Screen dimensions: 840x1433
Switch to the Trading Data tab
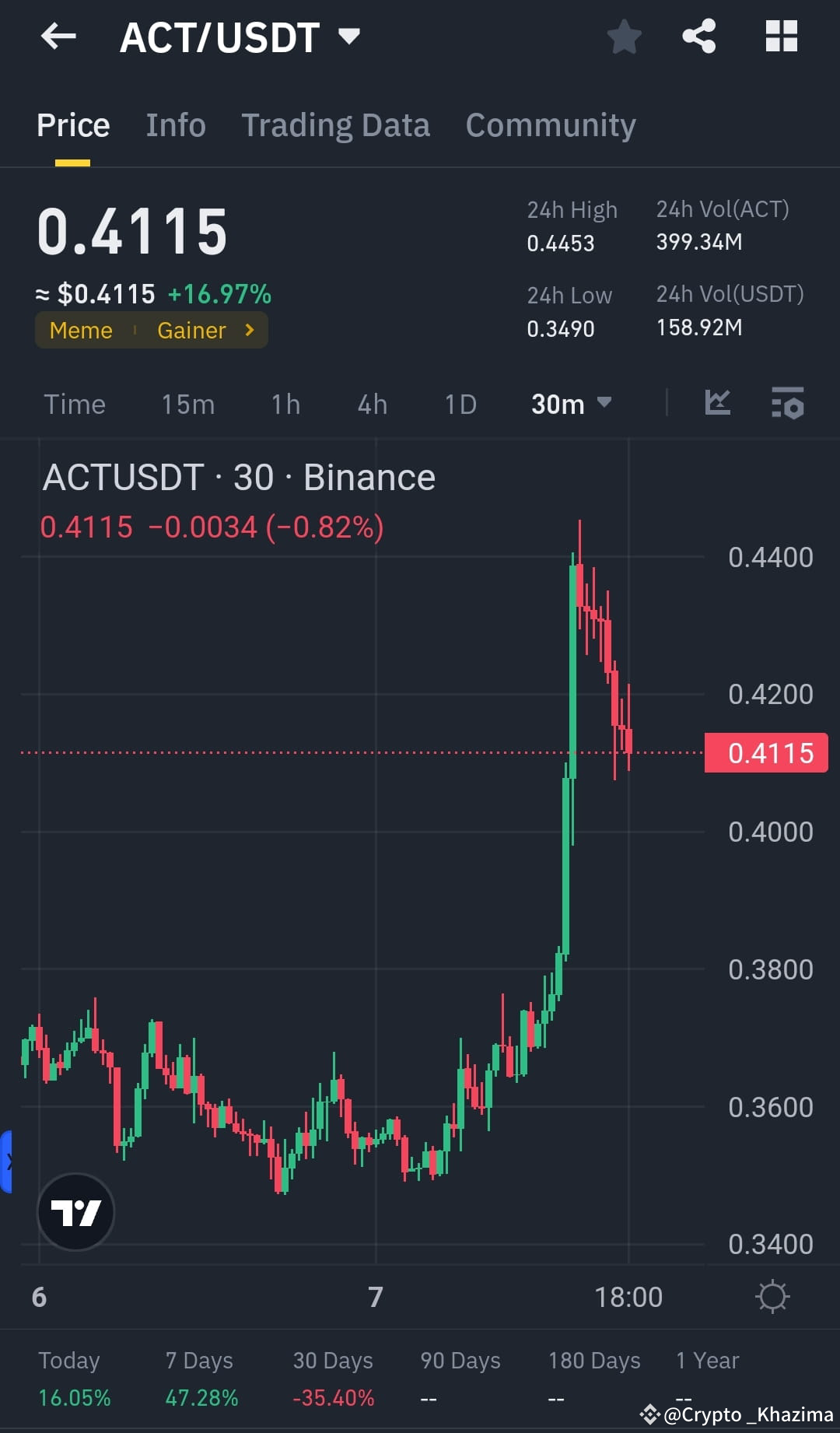click(x=336, y=124)
